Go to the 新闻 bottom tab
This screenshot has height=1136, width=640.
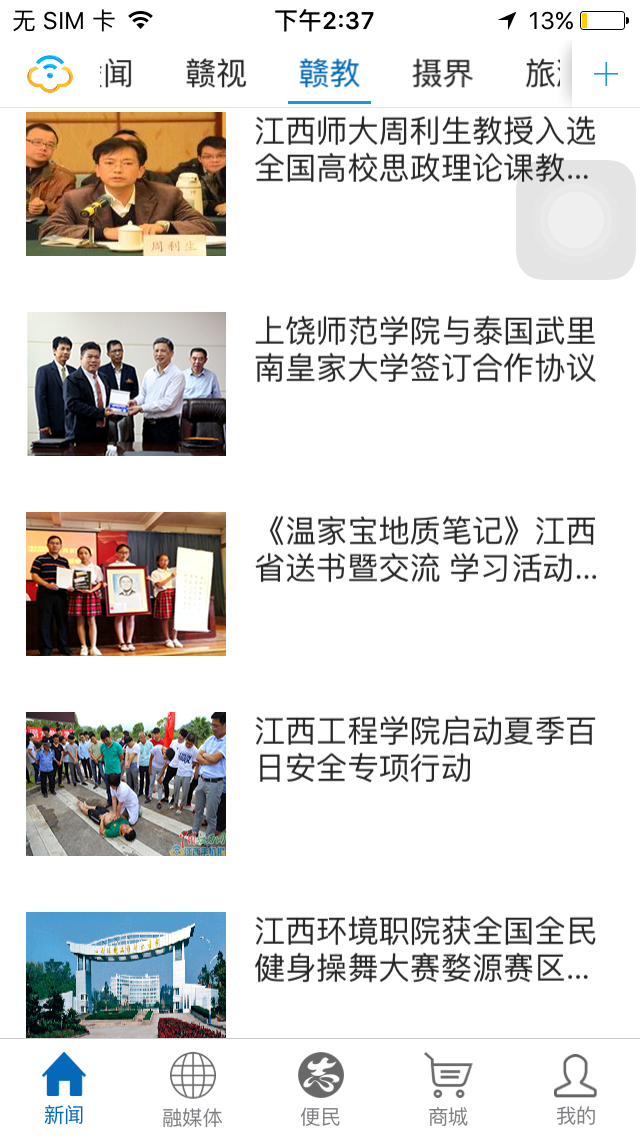point(64,1088)
